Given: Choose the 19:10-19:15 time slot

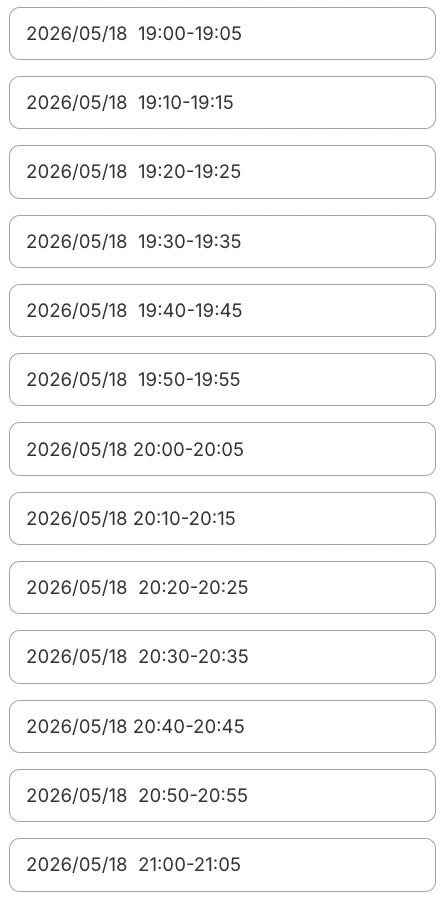Looking at the screenshot, I should 222,103.
